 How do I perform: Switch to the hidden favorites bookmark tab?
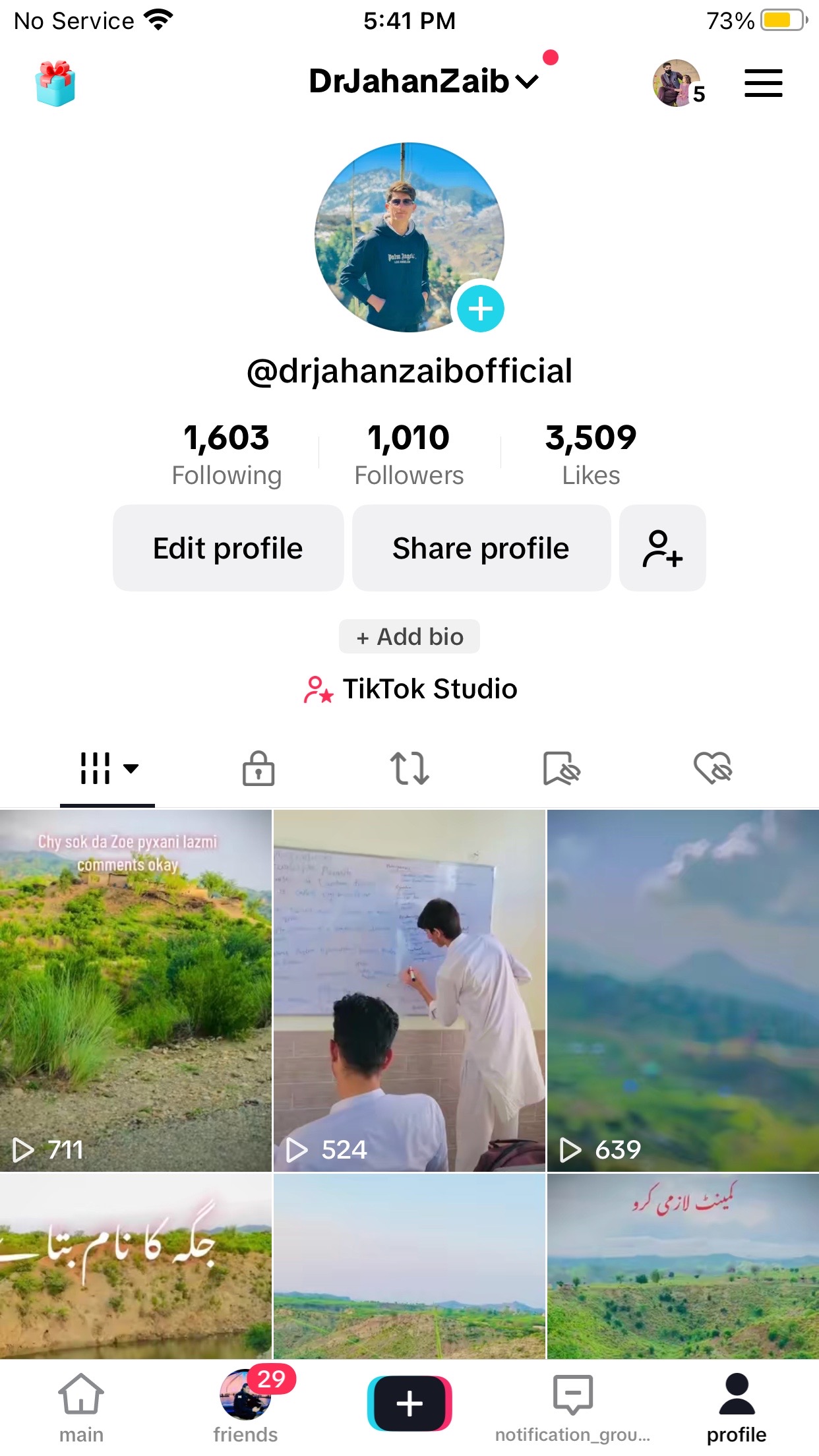[561, 768]
